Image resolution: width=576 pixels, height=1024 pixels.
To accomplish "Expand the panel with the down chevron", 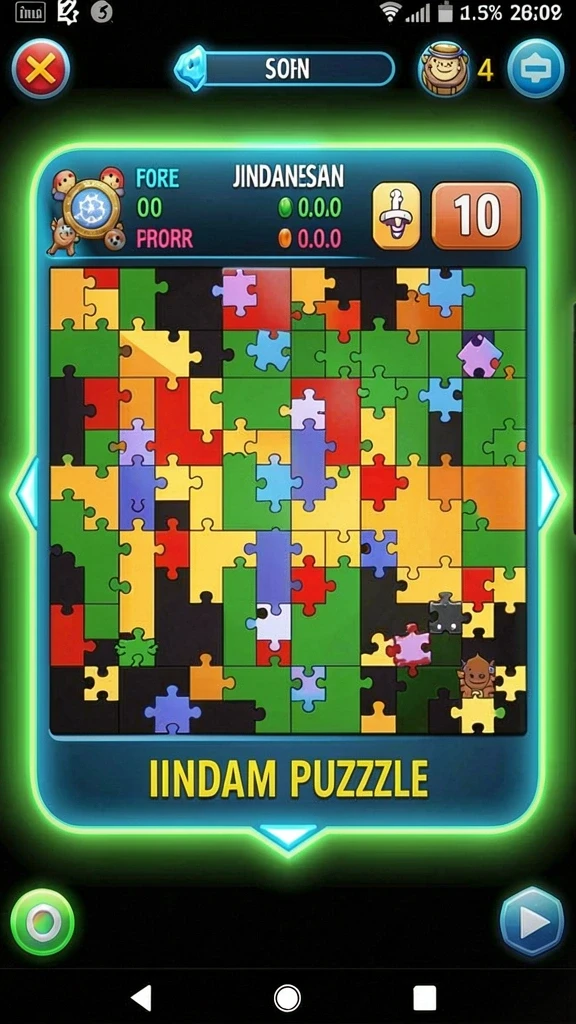I will 287,836.
